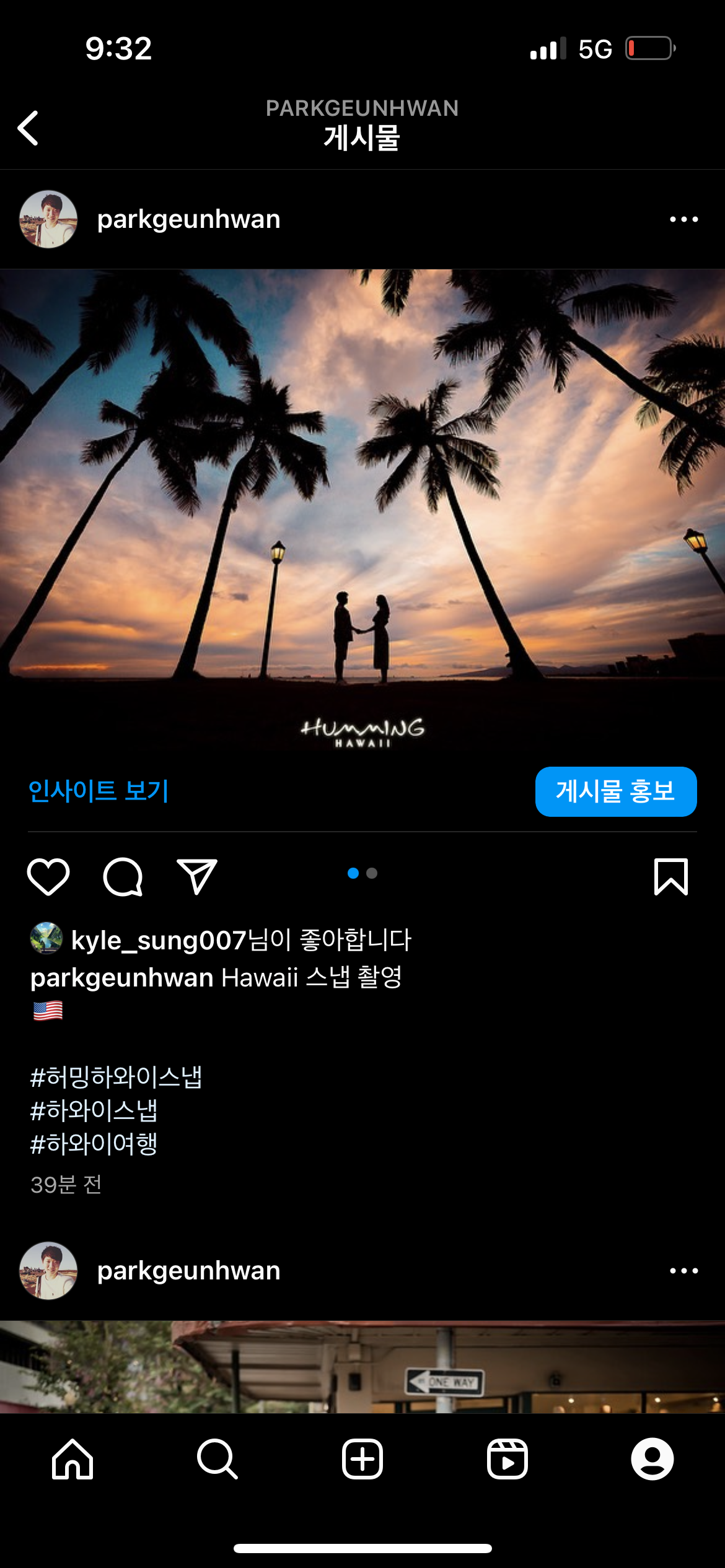Viewport: 725px width, 1568px height.
Task: Switch to the Home tab
Action: [x=72, y=1459]
